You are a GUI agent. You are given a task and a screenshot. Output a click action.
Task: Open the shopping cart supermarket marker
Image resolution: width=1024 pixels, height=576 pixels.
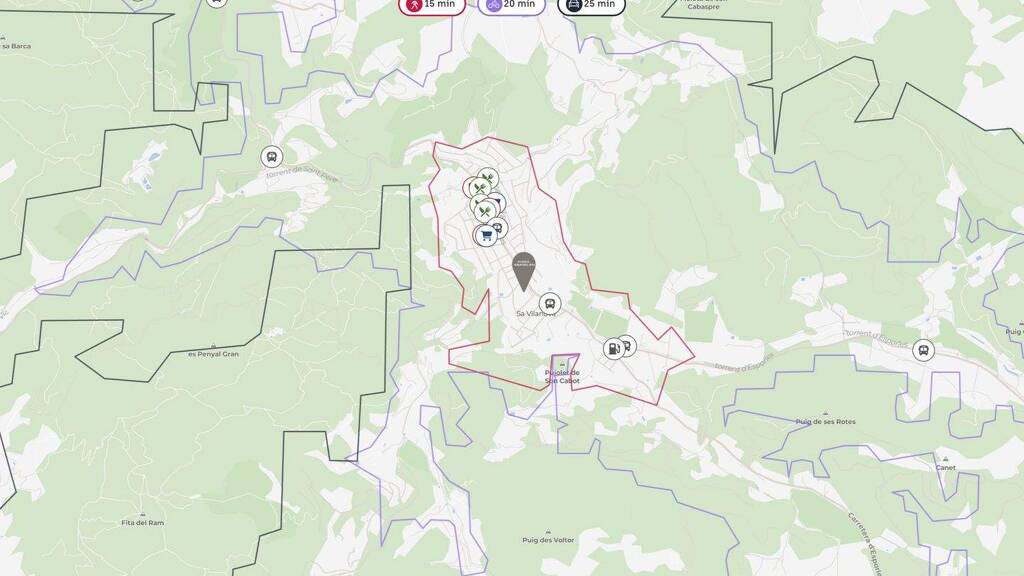point(486,236)
